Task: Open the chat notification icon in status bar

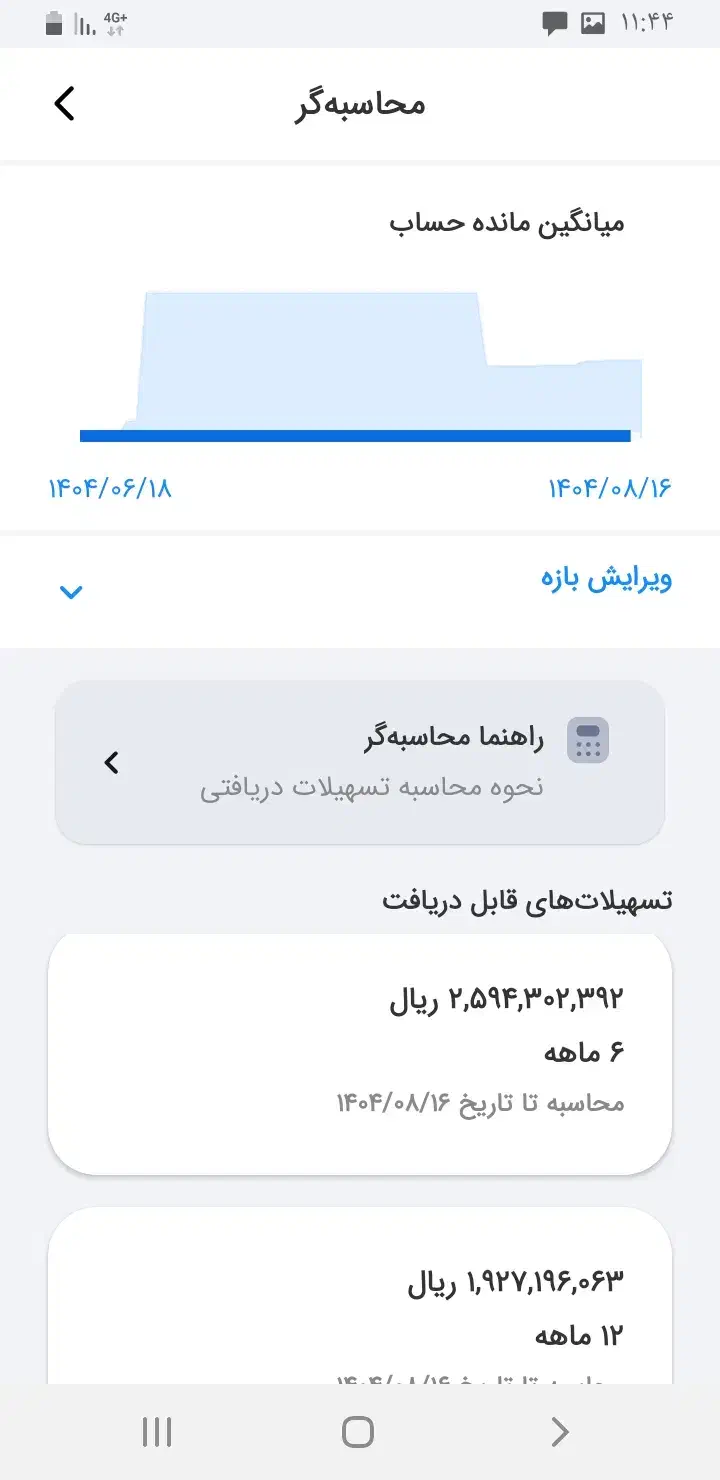Action: click(x=553, y=23)
